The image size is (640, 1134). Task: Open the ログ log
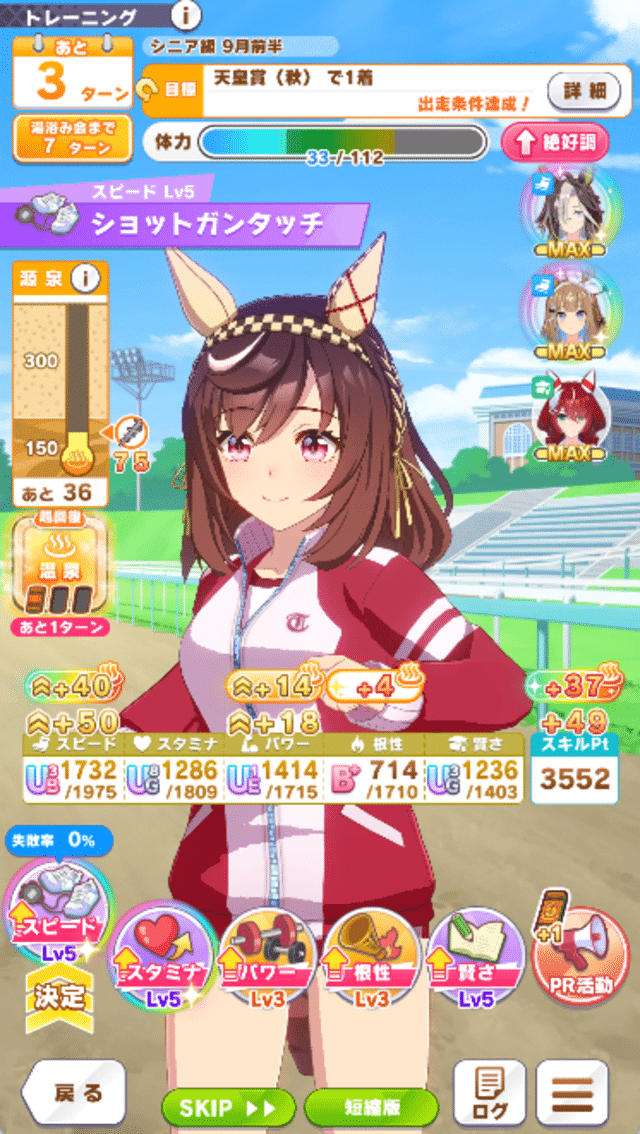(x=490, y=1093)
